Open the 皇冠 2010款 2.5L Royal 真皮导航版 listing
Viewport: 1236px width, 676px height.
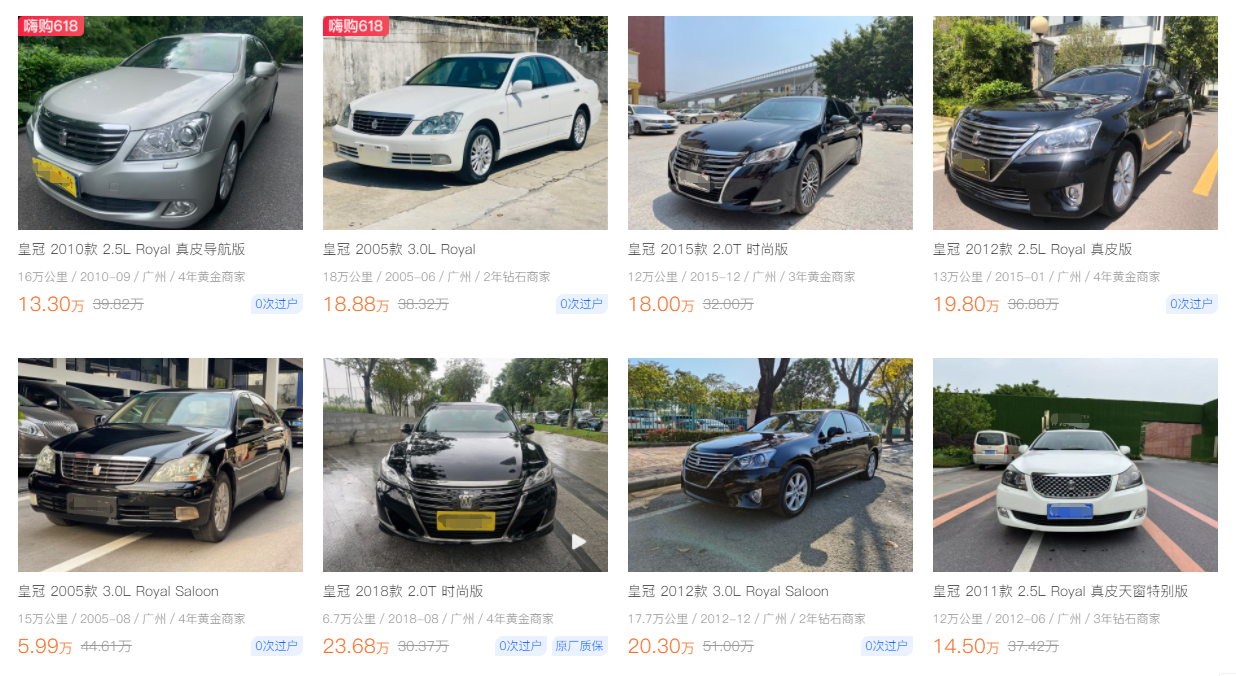tap(160, 123)
